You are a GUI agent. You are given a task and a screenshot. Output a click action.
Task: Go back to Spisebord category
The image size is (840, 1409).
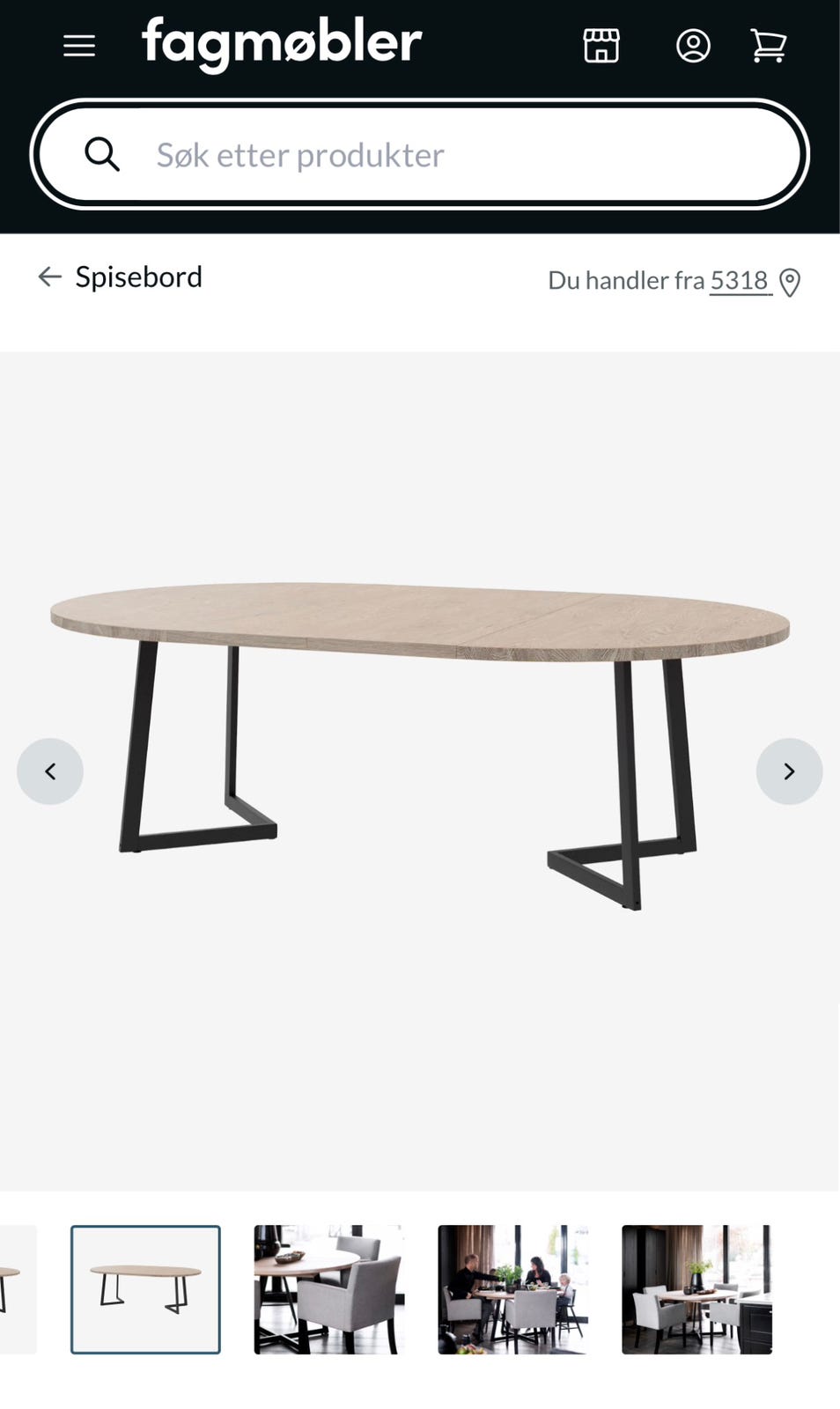[121, 277]
